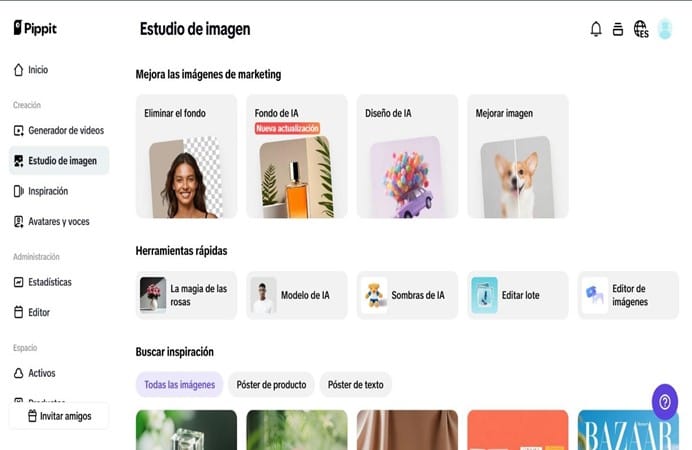Launch the Sombras de IA tool
Viewport: 692px width, 450px height.
pyautogui.click(x=407, y=295)
